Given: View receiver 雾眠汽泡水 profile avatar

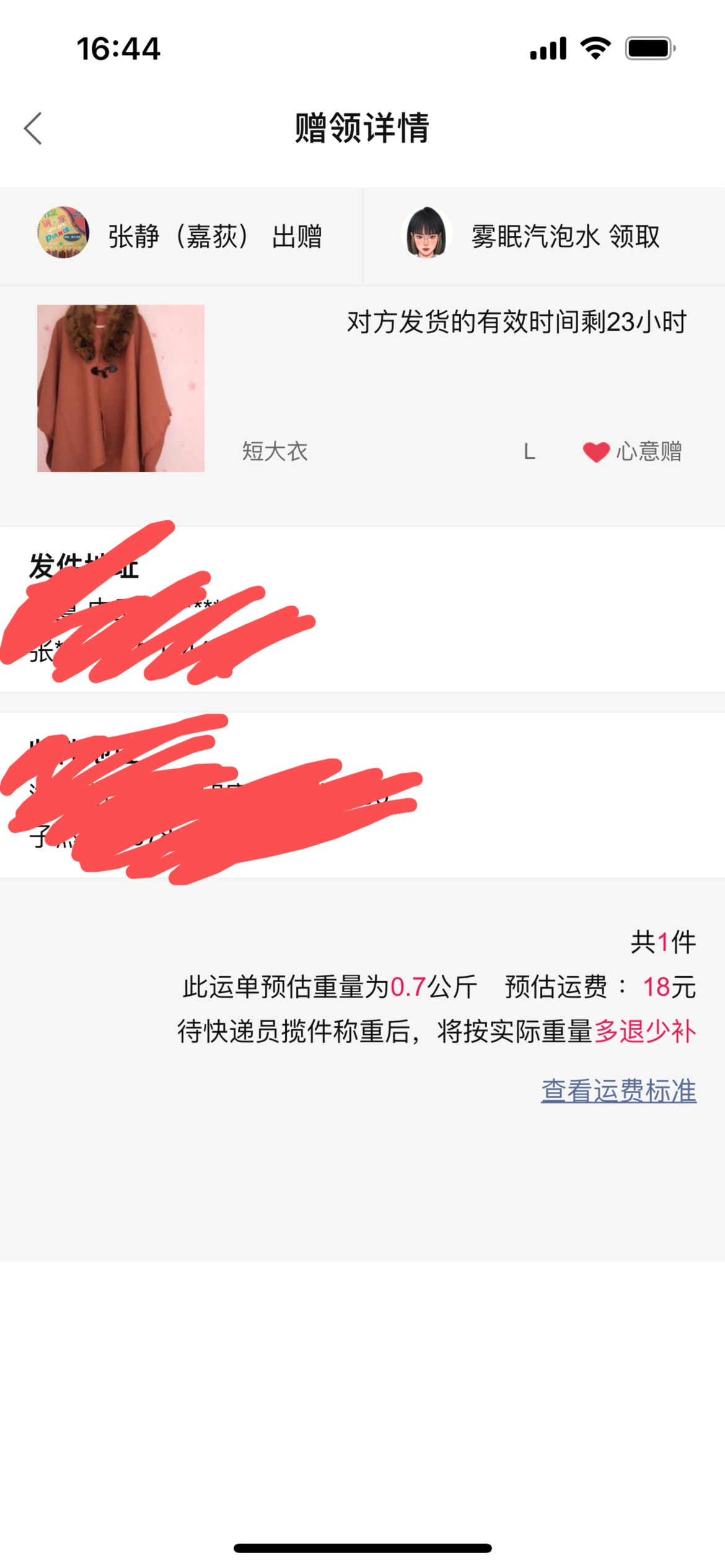Looking at the screenshot, I should [x=427, y=232].
